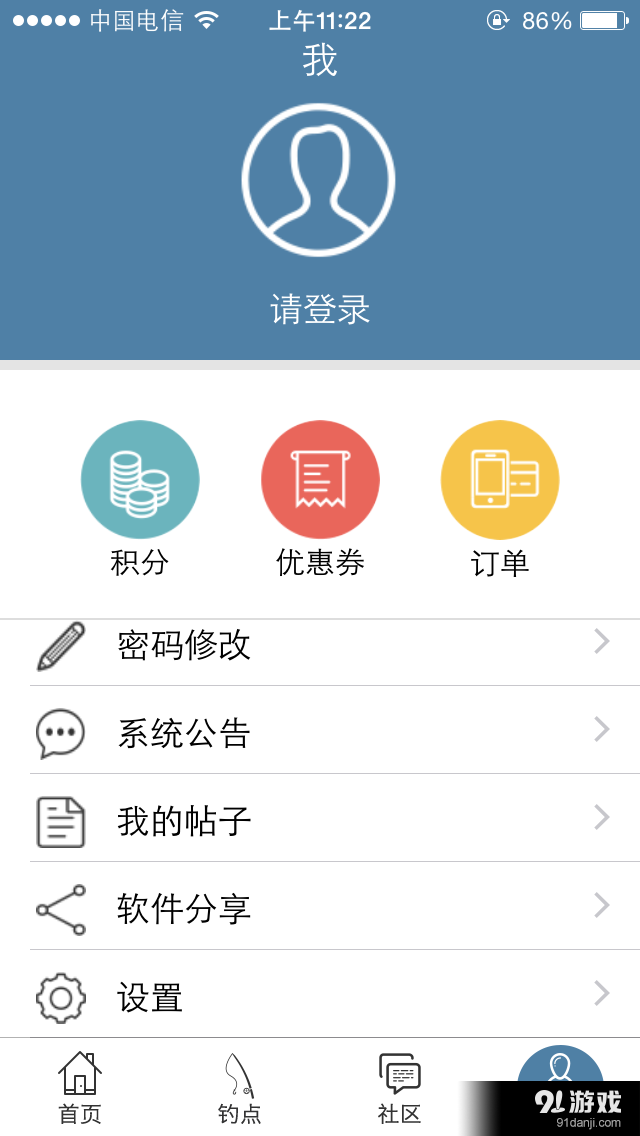Tap the 请登录 login prompt
This screenshot has height=1136, width=640.
[x=320, y=309]
